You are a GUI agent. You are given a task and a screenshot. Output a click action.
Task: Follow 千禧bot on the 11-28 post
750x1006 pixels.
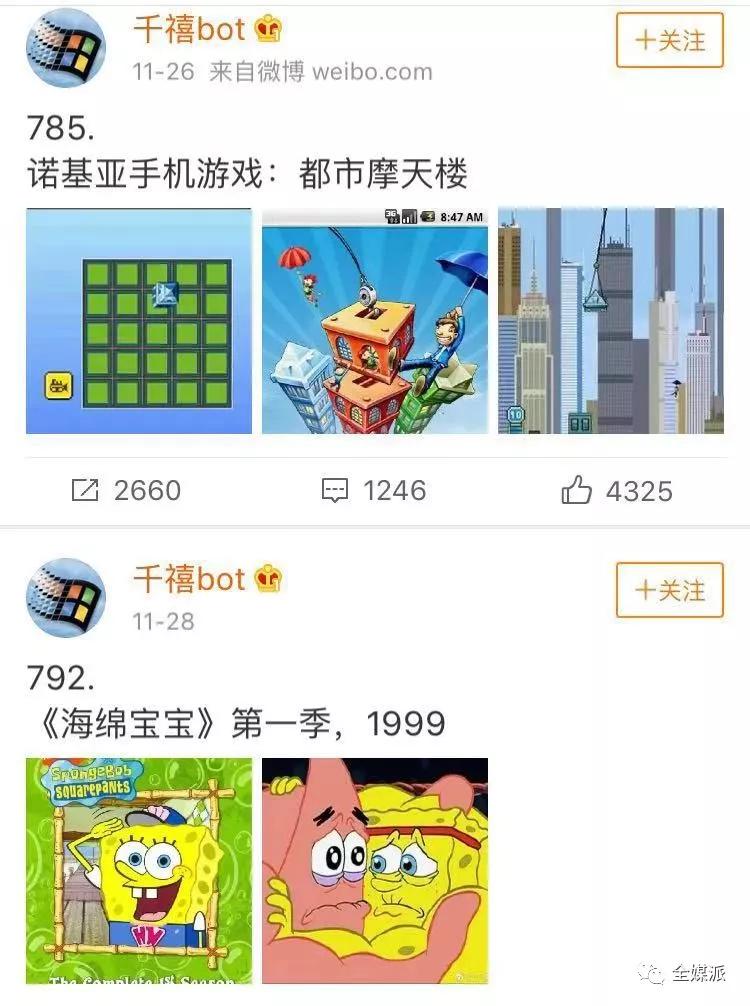click(x=669, y=590)
